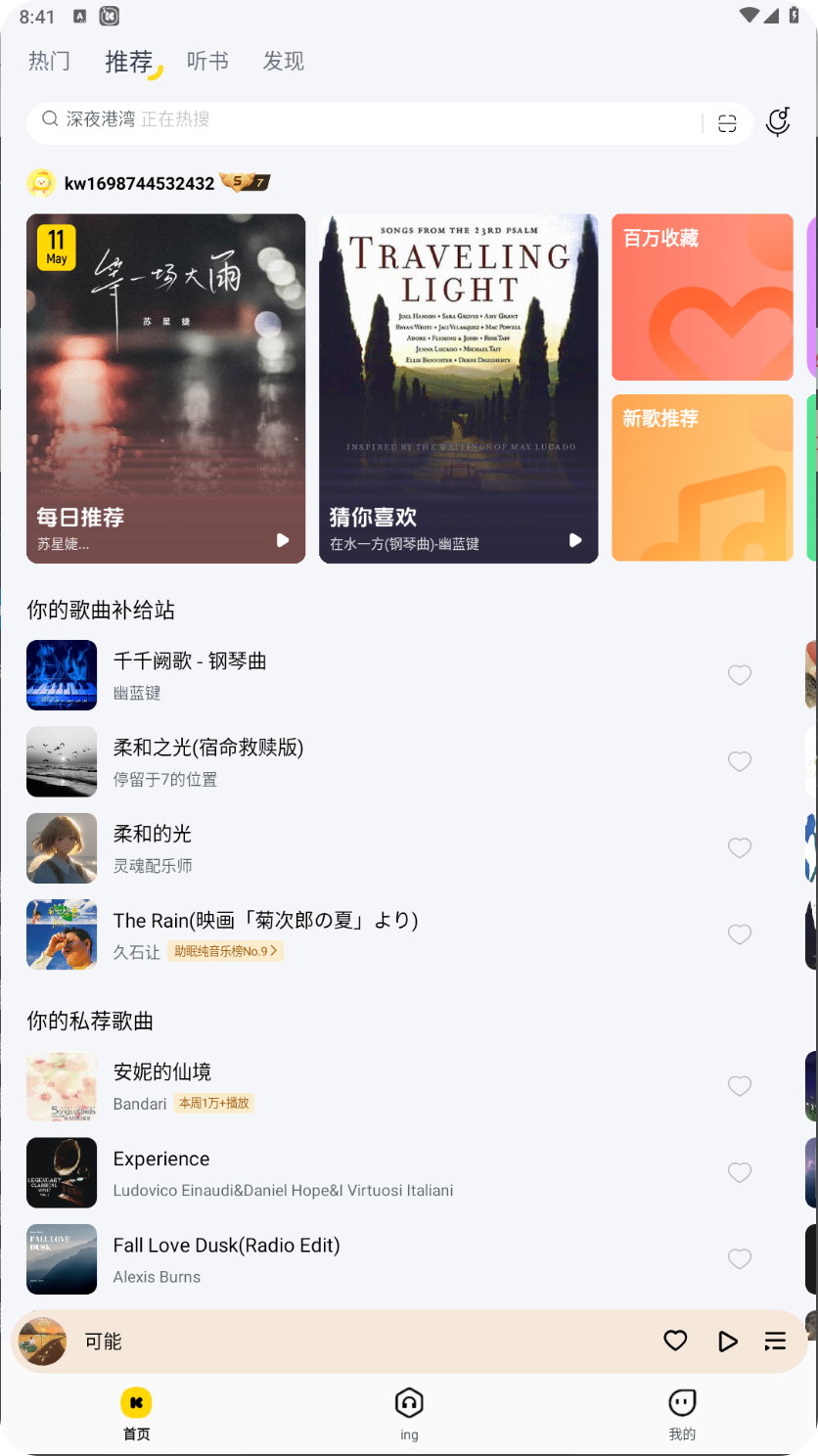Switch to the 听书 tab
The width and height of the screenshot is (818, 1456).
(x=207, y=62)
